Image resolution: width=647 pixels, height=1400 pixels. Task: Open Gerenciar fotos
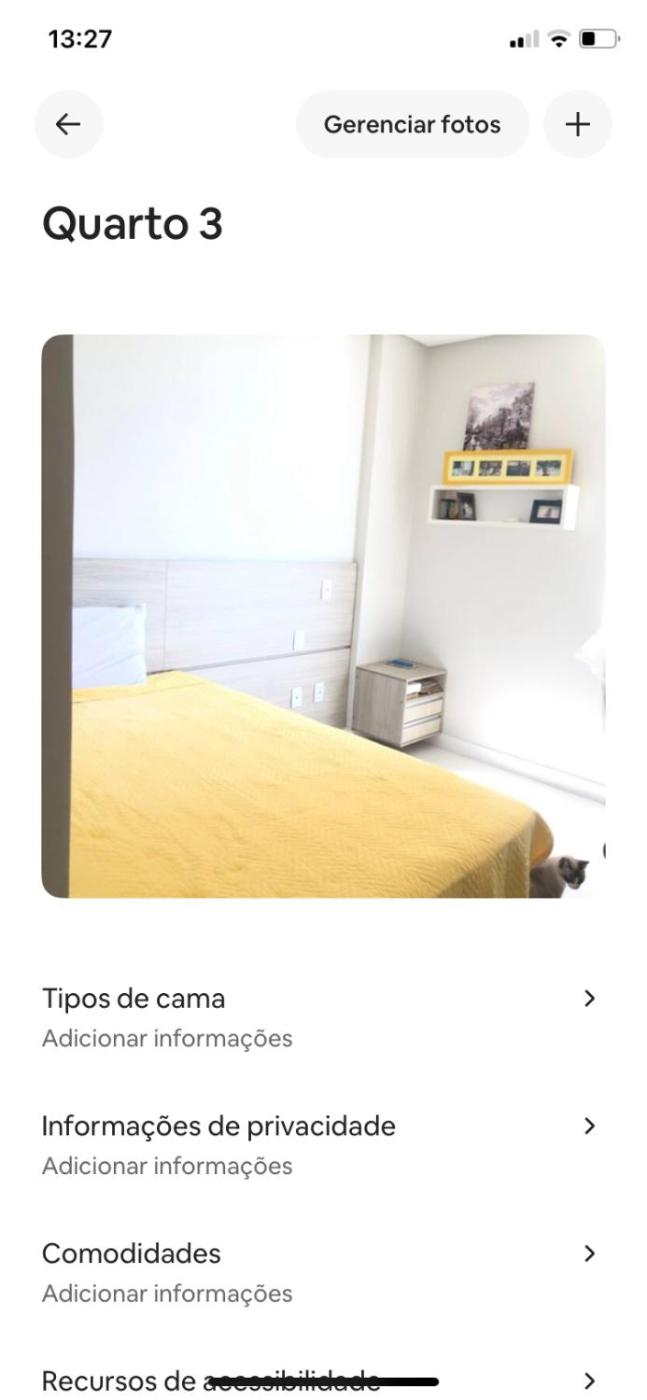(x=412, y=124)
